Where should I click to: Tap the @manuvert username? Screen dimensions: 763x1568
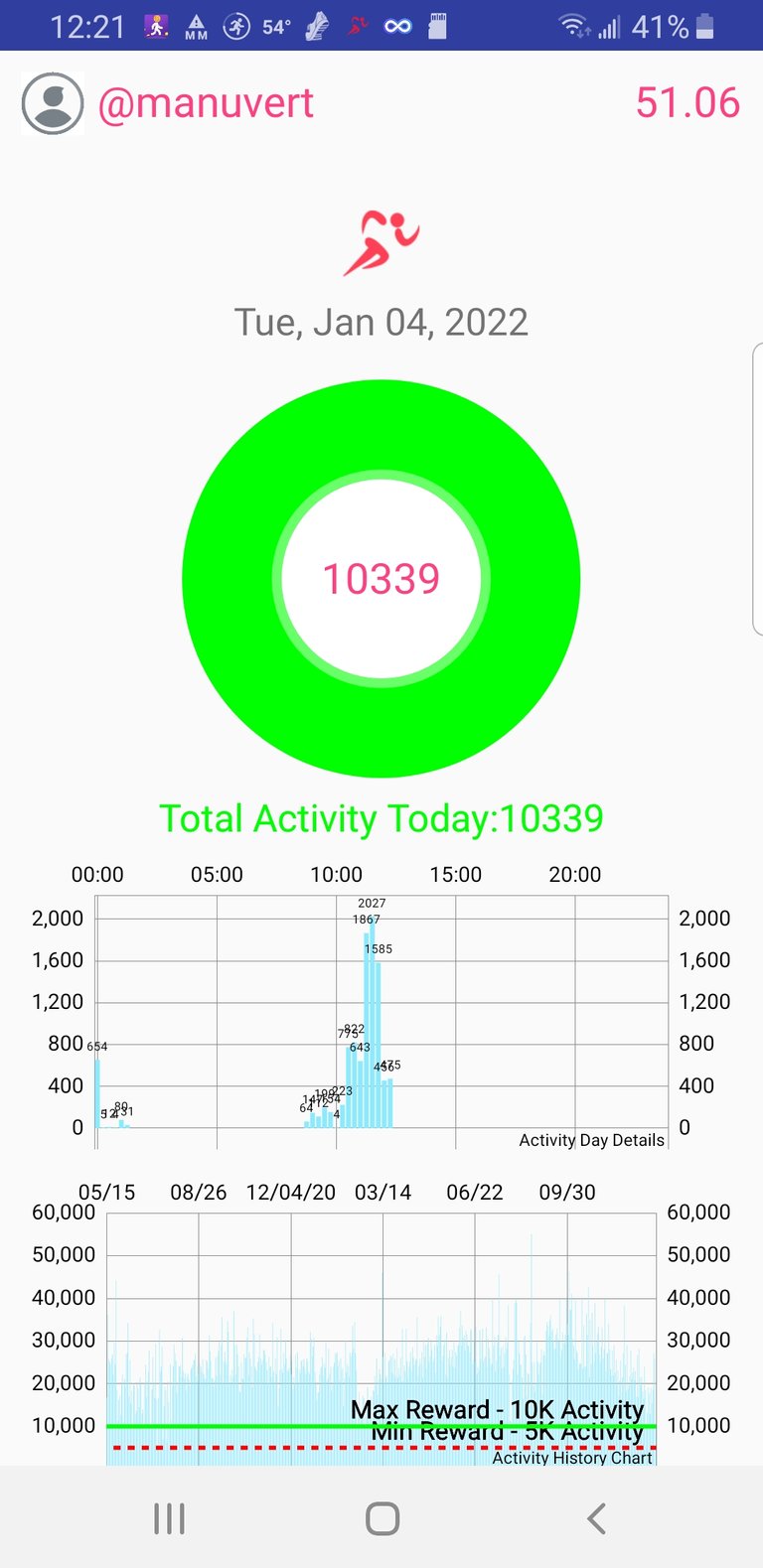click(206, 103)
